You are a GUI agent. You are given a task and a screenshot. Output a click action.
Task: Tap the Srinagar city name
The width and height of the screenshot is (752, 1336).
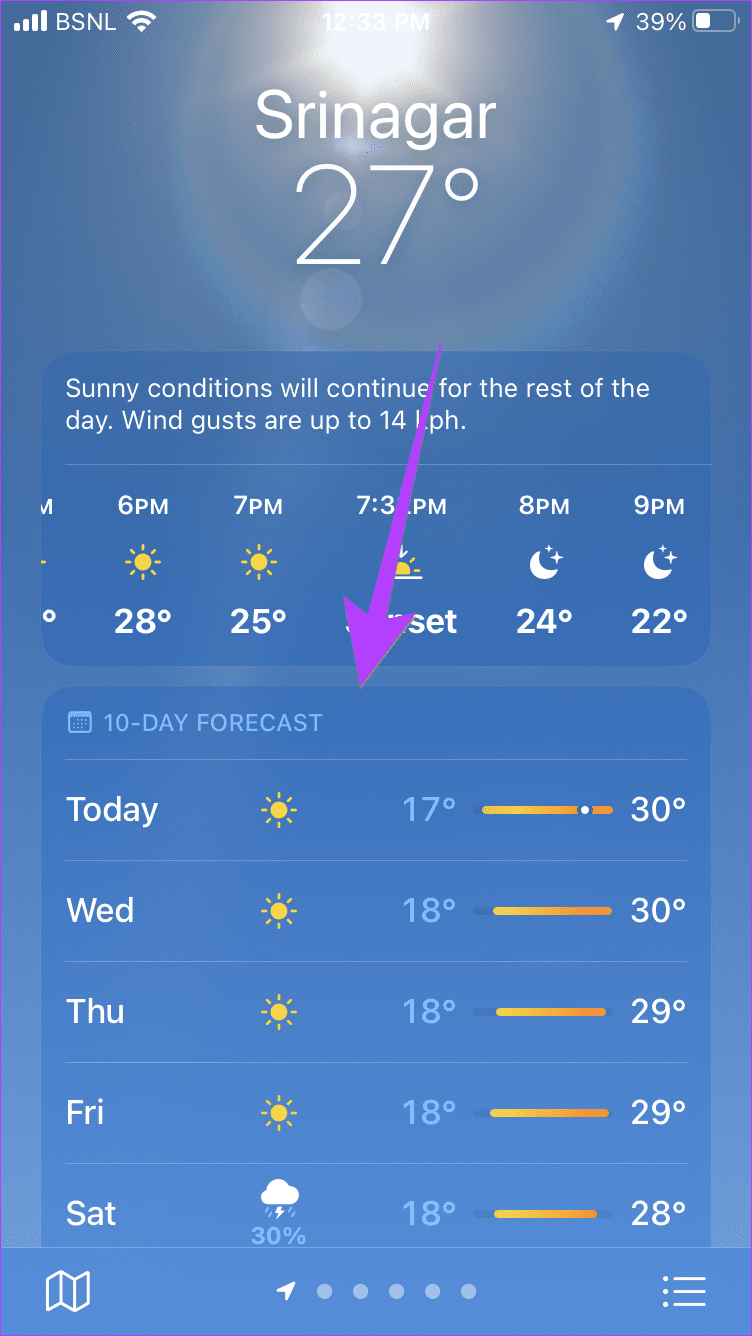click(376, 115)
